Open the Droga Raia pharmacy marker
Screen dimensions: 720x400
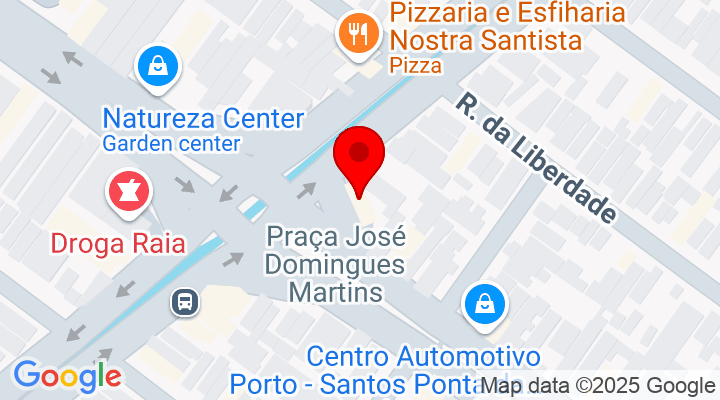point(132,189)
